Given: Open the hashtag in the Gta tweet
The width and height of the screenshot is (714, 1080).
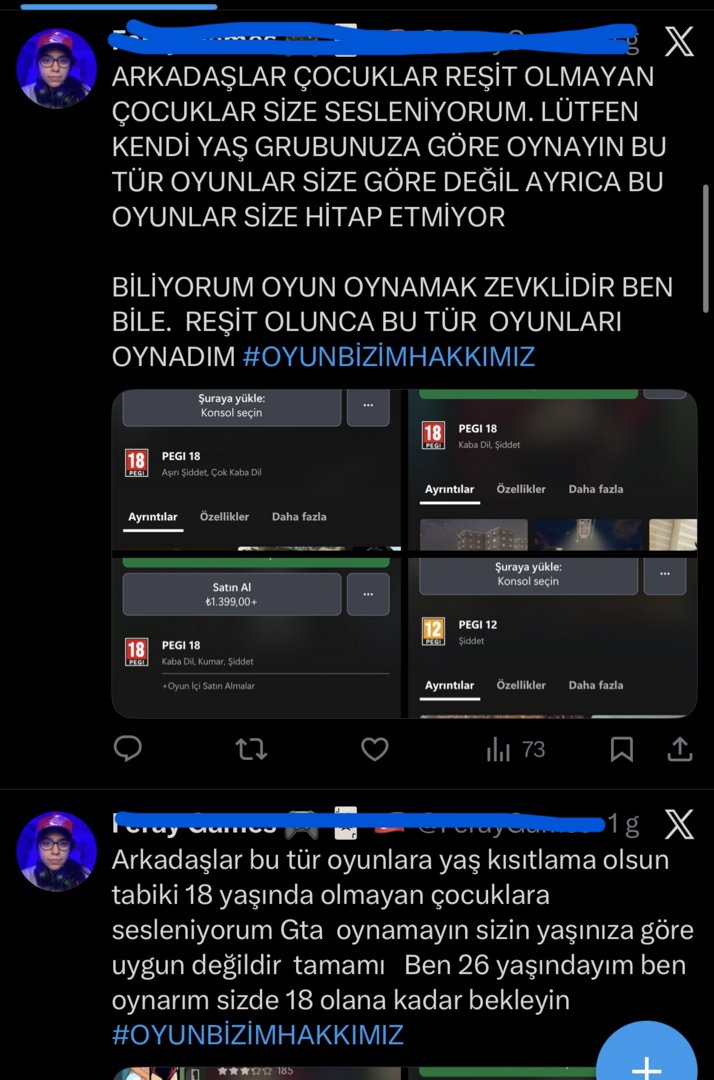Looking at the screenshot, I should click(258, 1033).
